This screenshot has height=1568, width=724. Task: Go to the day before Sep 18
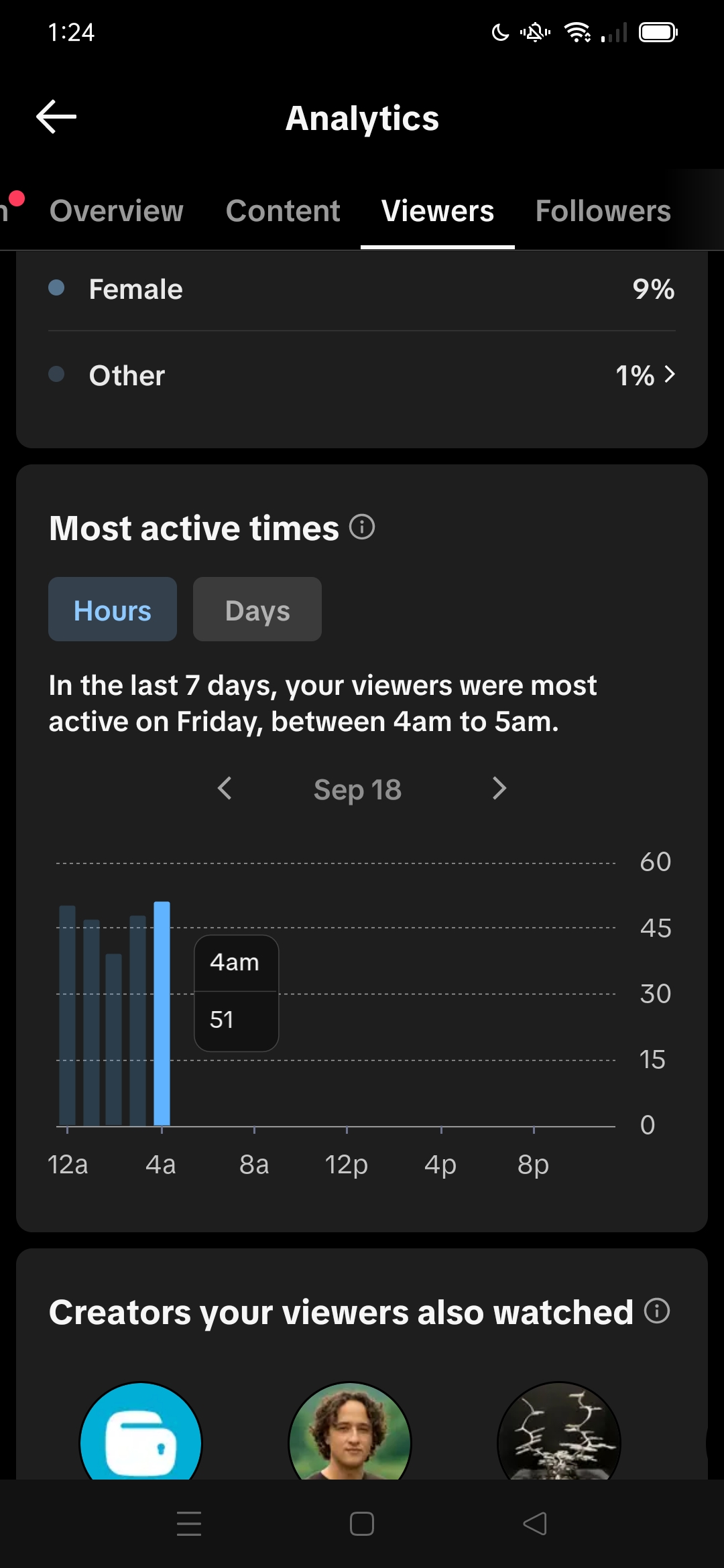coord(225,788)
